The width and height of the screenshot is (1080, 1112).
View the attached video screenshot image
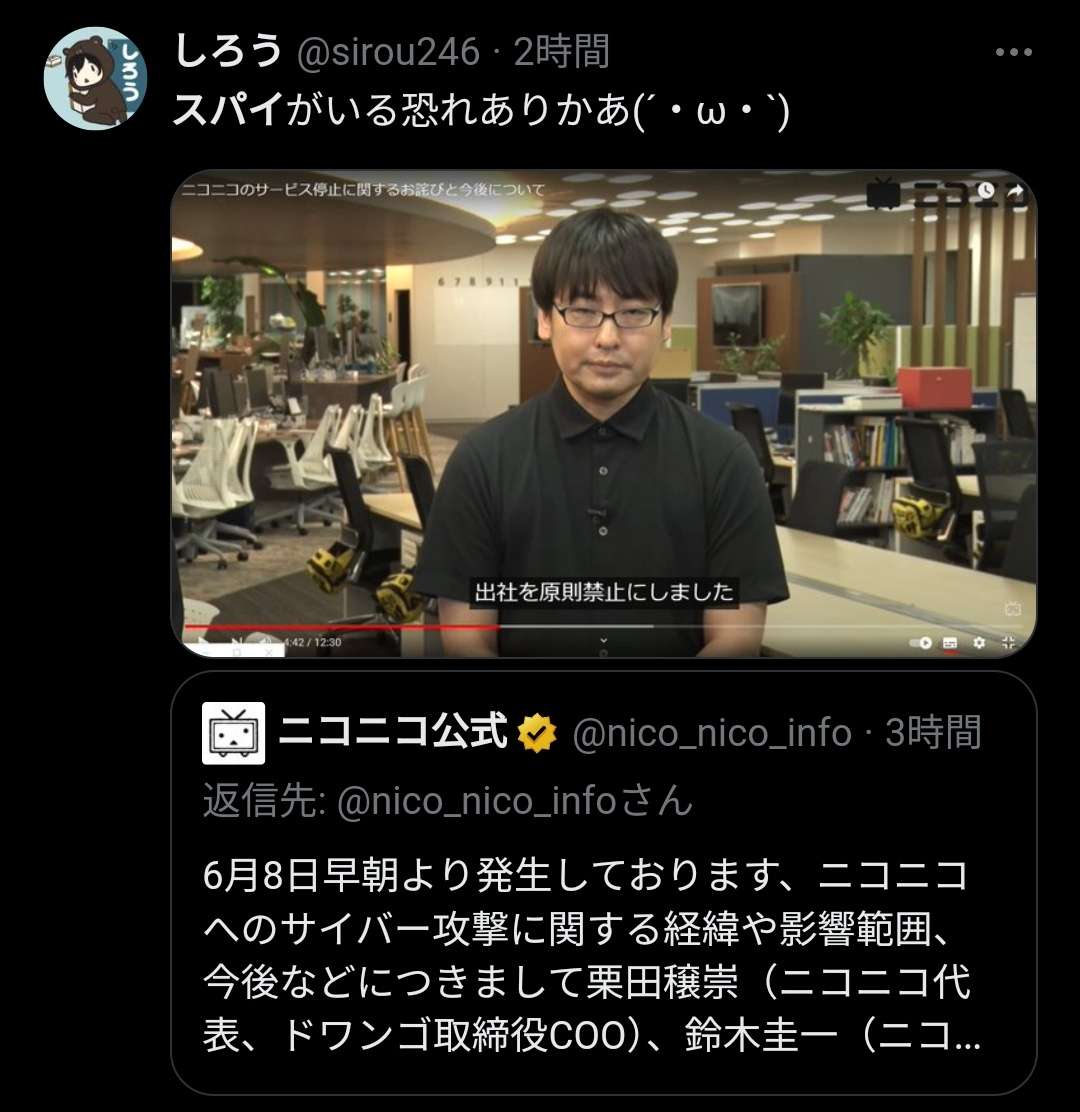pyautogui.click(x=603, y=413)
